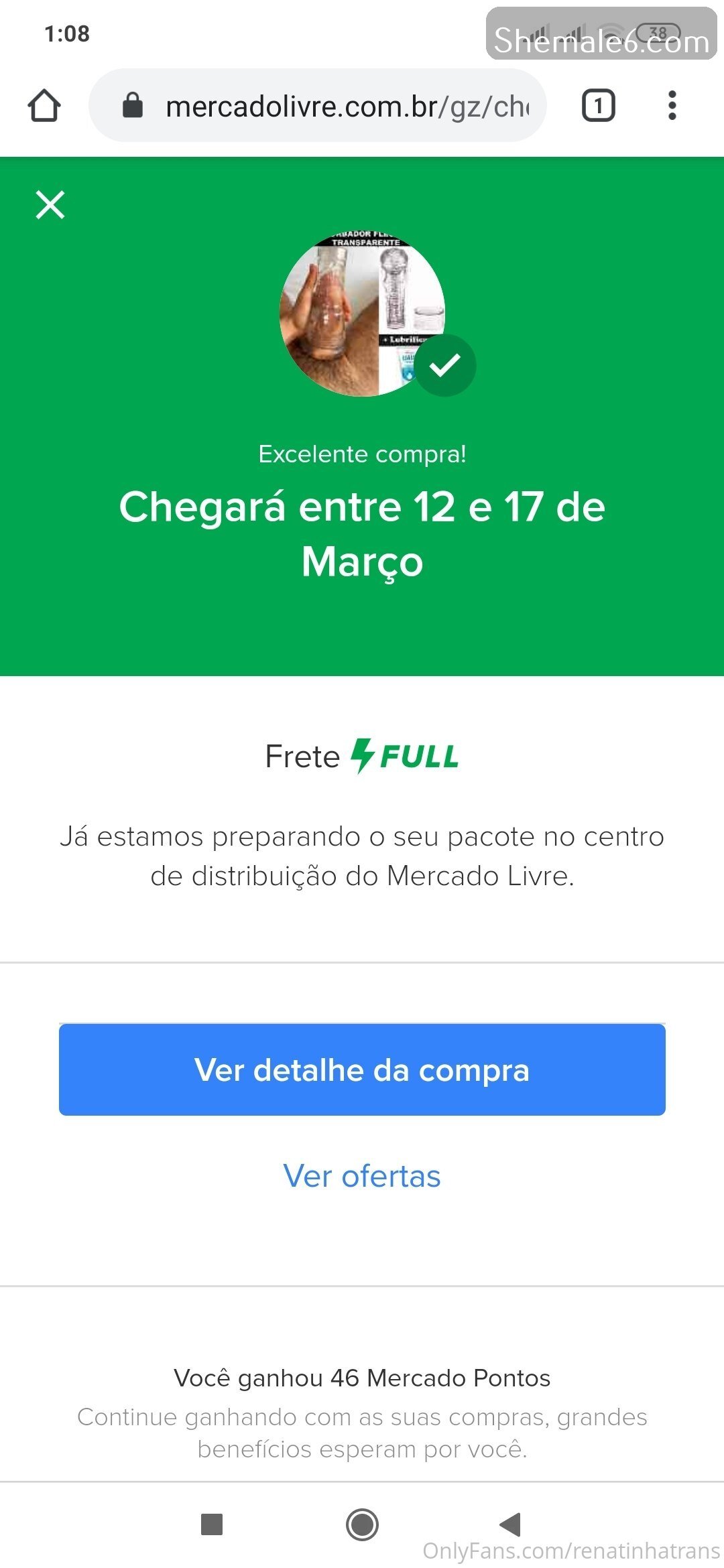
Task: Open recent apps from navigation bar
Action: (x=212, y=1524)
